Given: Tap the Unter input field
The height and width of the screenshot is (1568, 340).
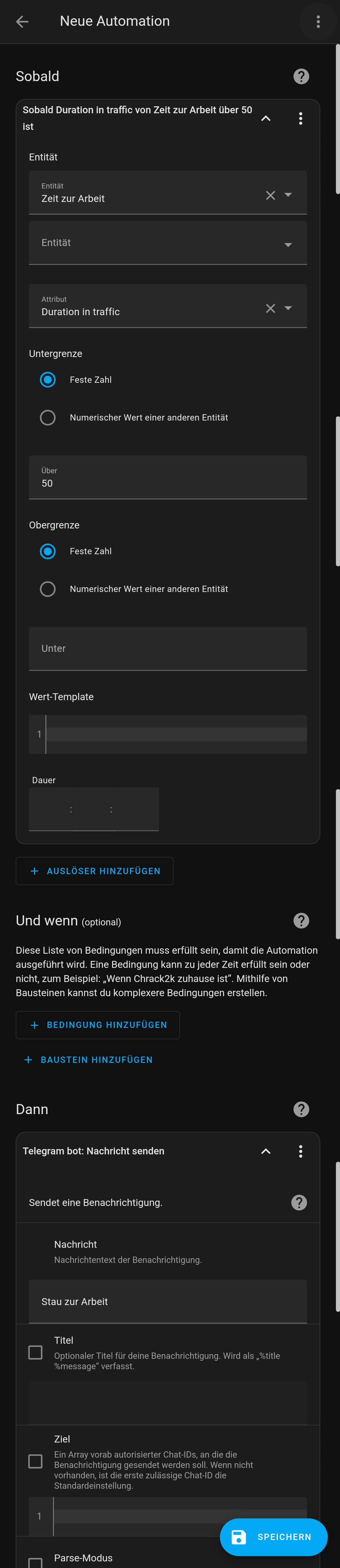Looking at the screenshot, I should 167,649.
